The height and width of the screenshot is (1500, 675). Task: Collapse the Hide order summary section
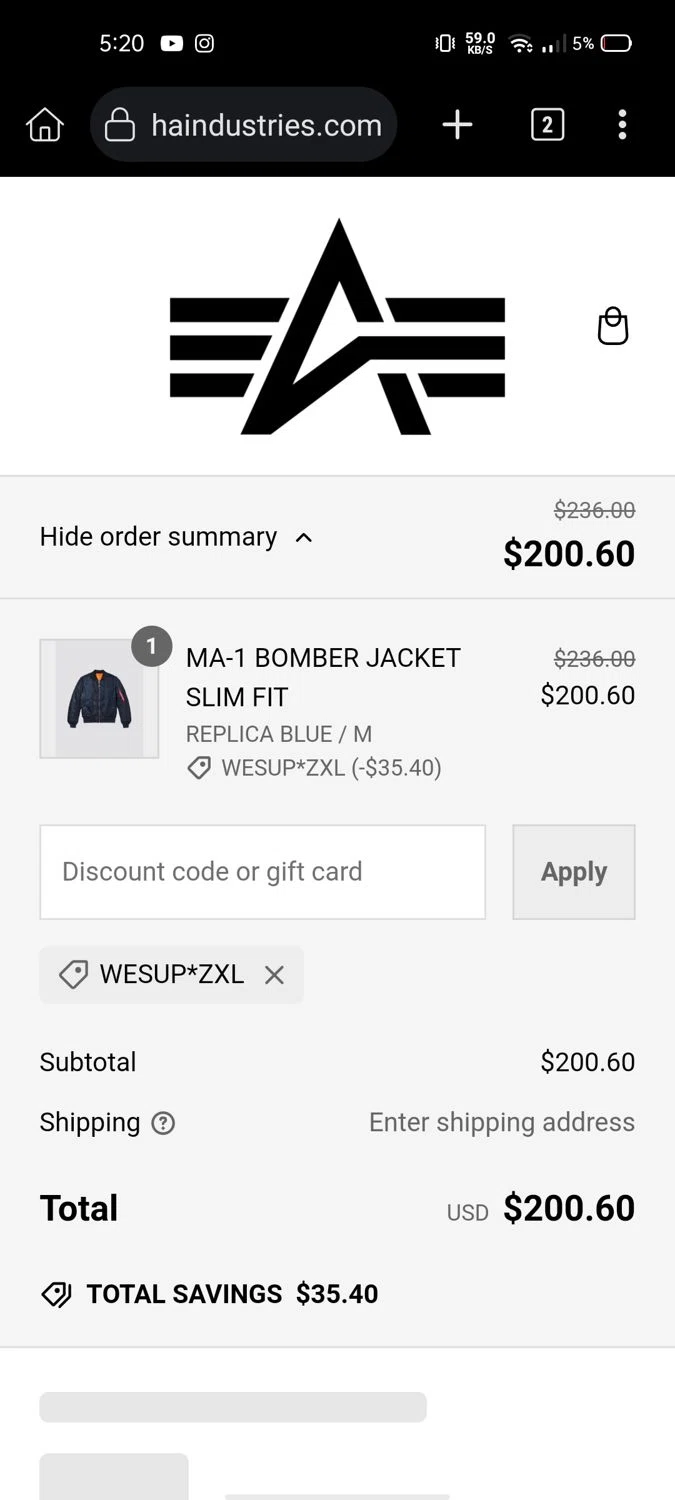pos(177,537)
